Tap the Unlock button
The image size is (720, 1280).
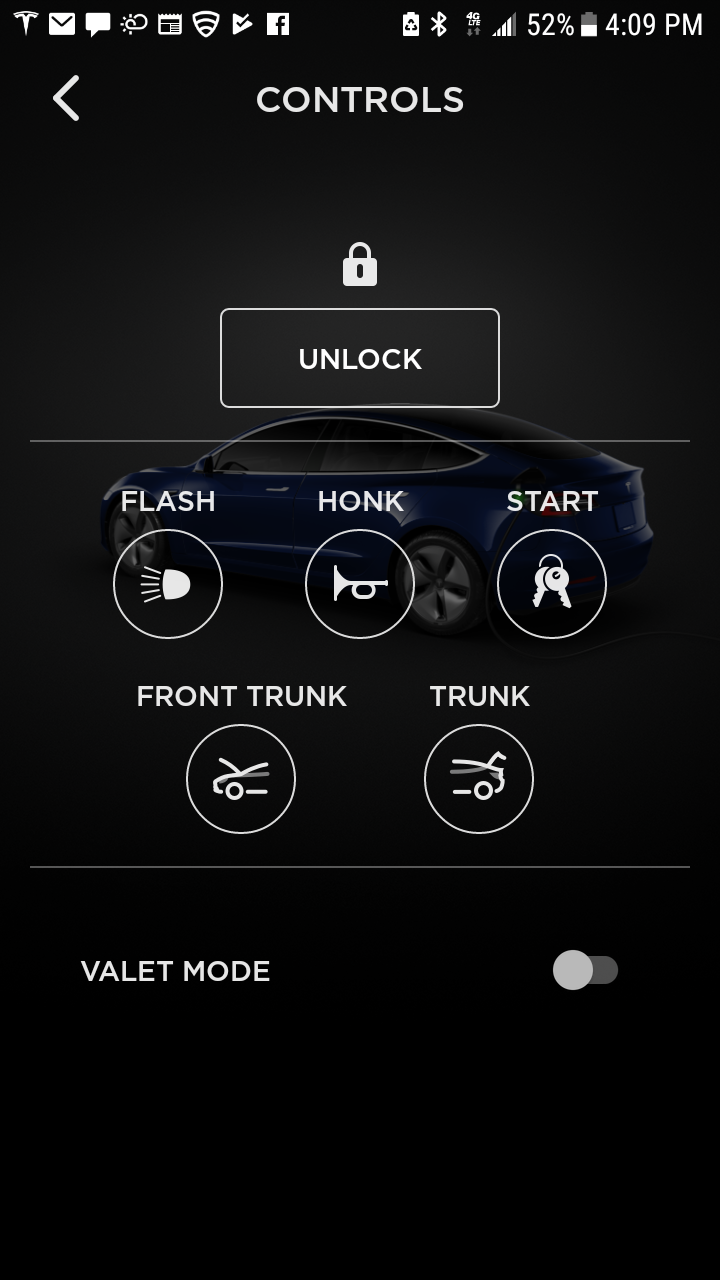360,358
